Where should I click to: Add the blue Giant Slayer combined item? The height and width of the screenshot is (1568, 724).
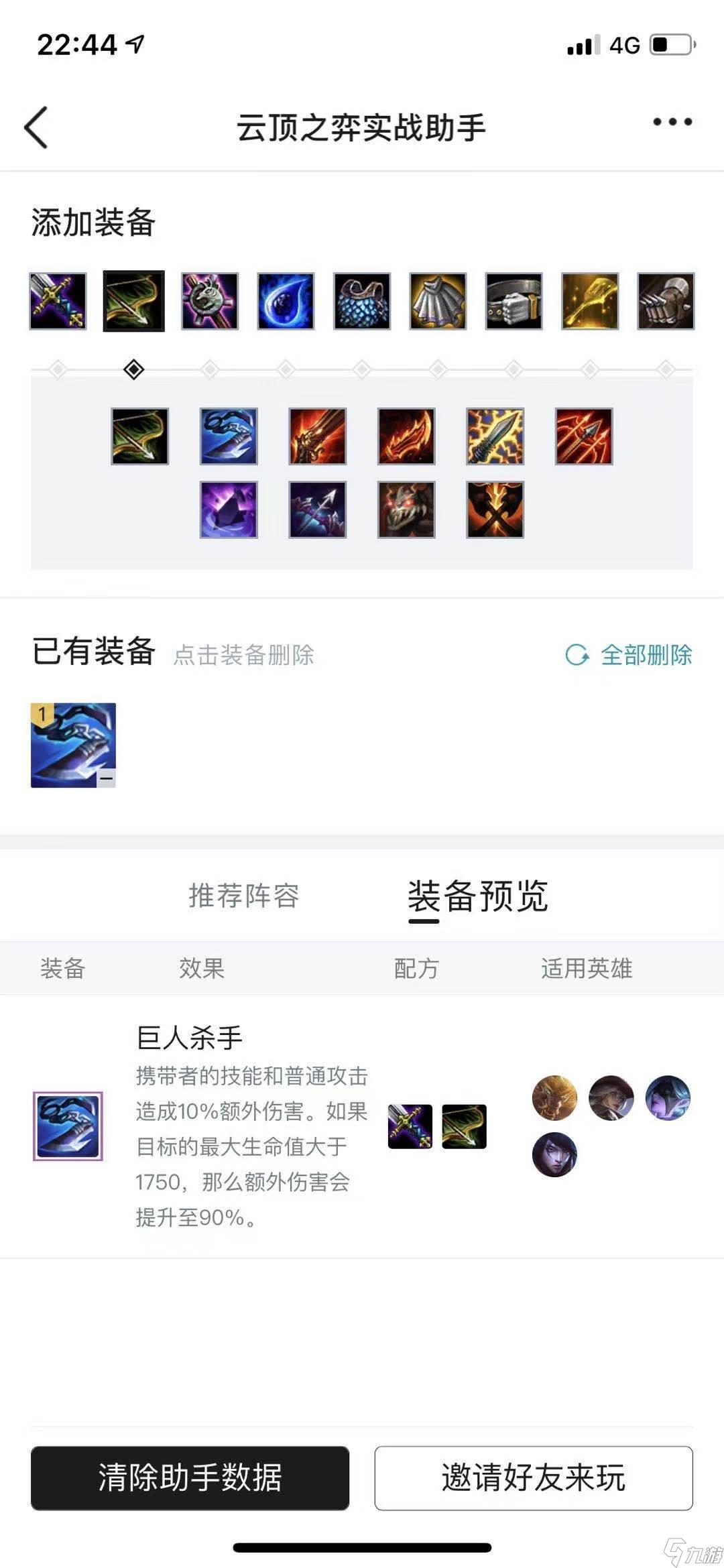(x=229, y=436)
